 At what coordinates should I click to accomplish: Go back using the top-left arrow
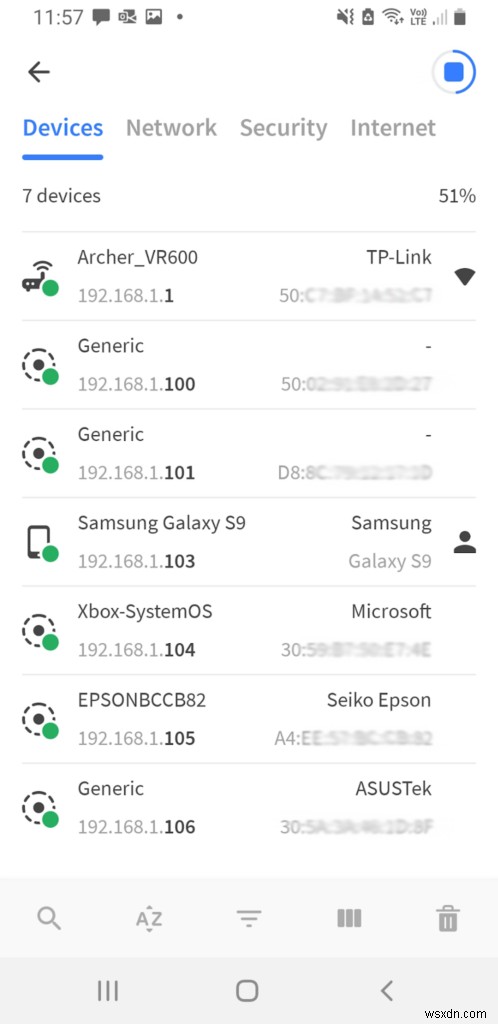[39, 72]
